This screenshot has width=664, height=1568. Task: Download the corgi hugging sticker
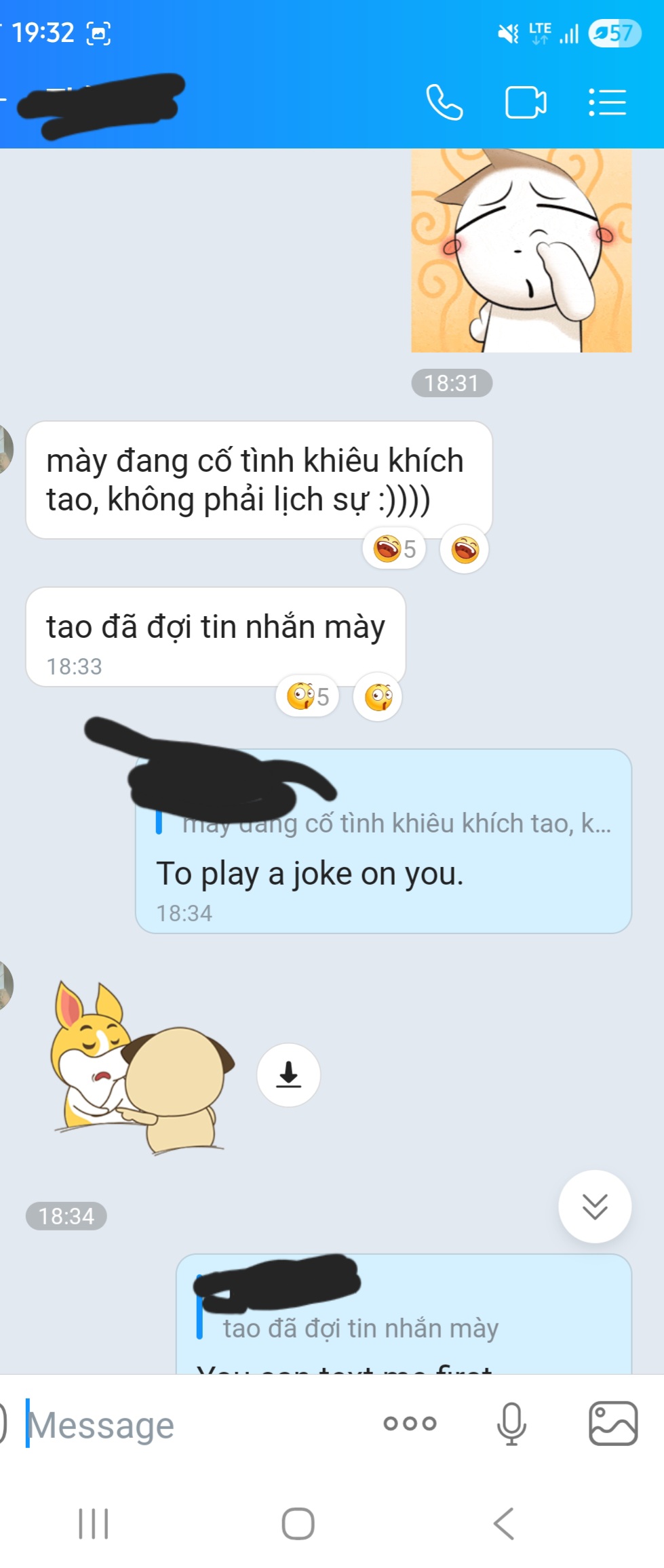pos(288,1074)
